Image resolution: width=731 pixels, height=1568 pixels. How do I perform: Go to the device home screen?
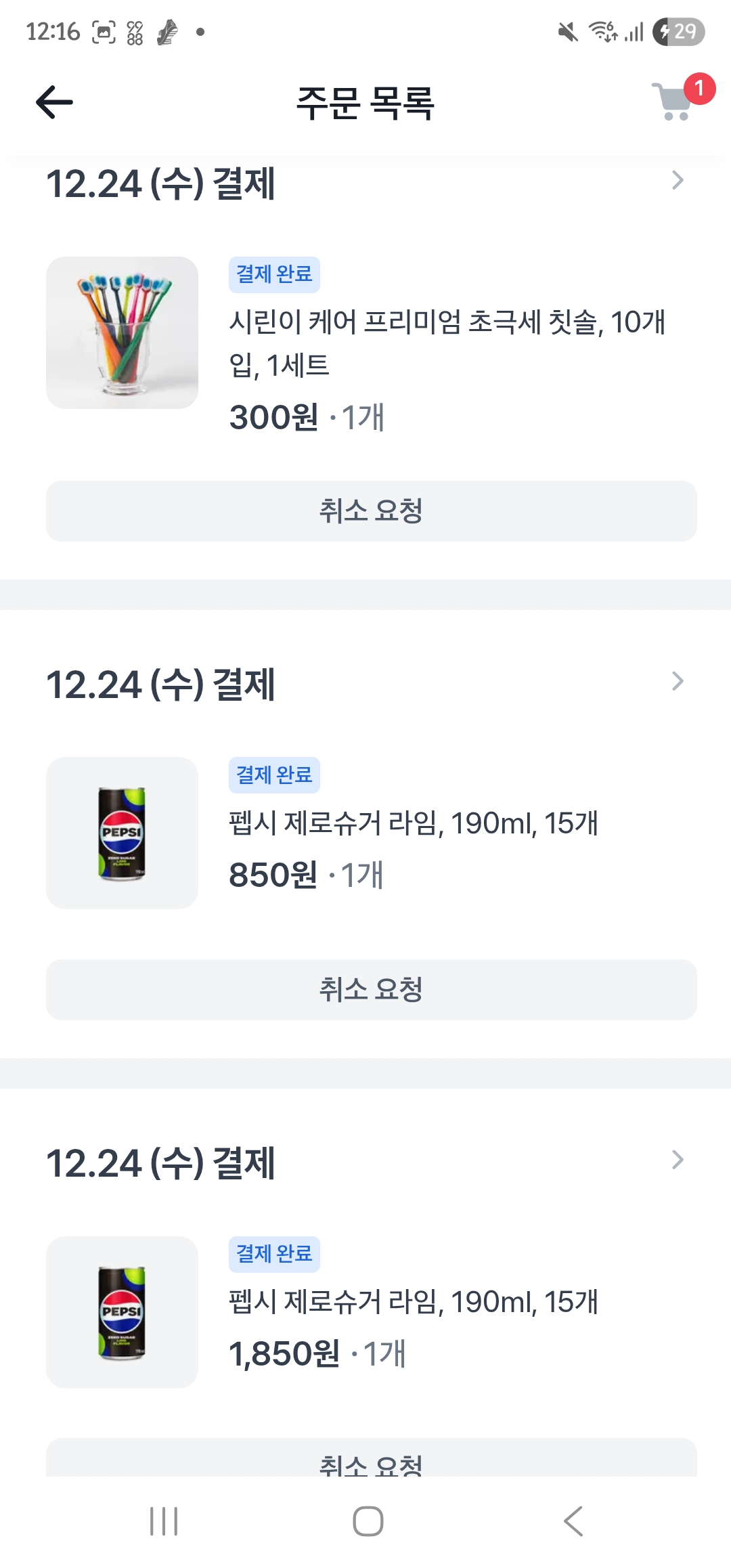pyautogui.click(x=368, y=1521)
